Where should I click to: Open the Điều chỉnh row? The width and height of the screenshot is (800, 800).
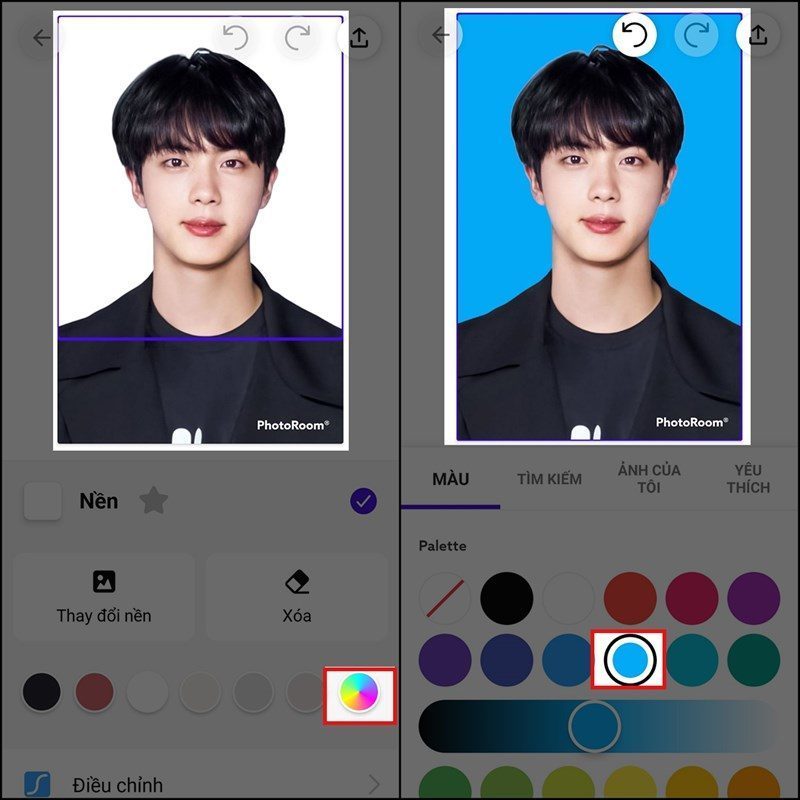(x=200, y=784)
